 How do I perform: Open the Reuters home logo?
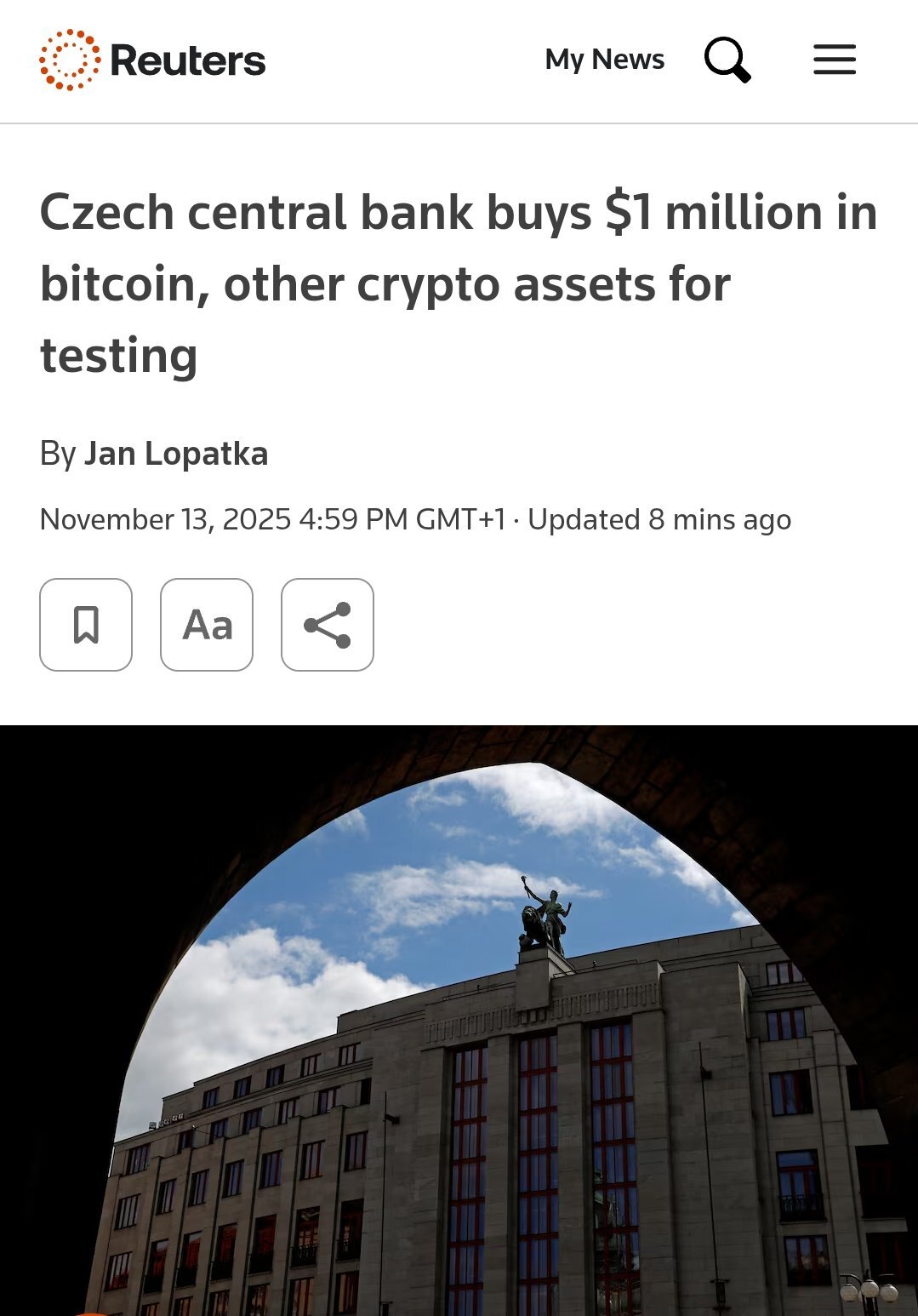pos(153,60)
